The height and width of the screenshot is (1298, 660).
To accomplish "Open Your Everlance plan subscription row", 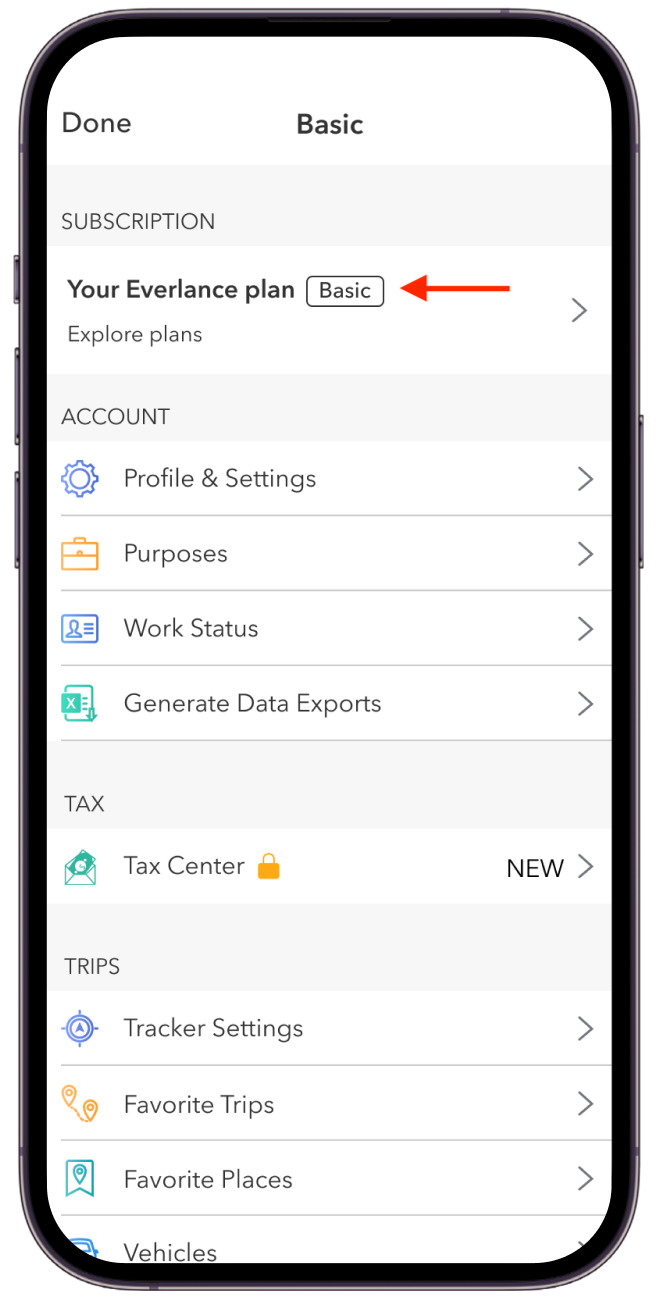I will (x=328, y=310).
